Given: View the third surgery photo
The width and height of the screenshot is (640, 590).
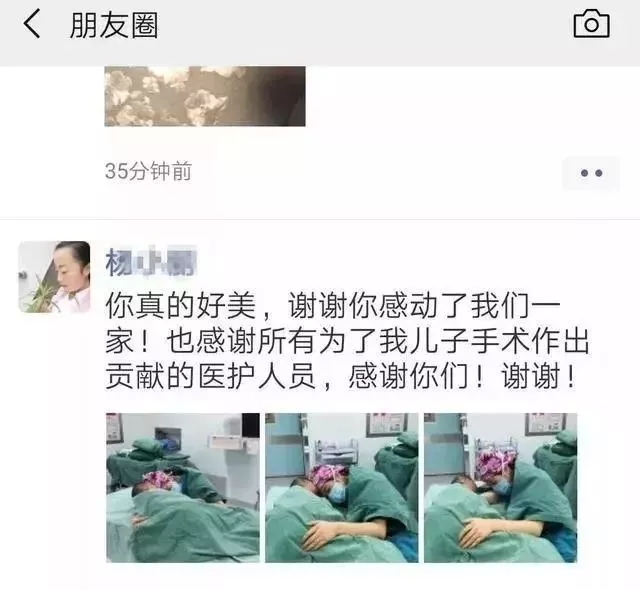Looking at the screenshot, I should pyautogui.click(x=500, y=487).
